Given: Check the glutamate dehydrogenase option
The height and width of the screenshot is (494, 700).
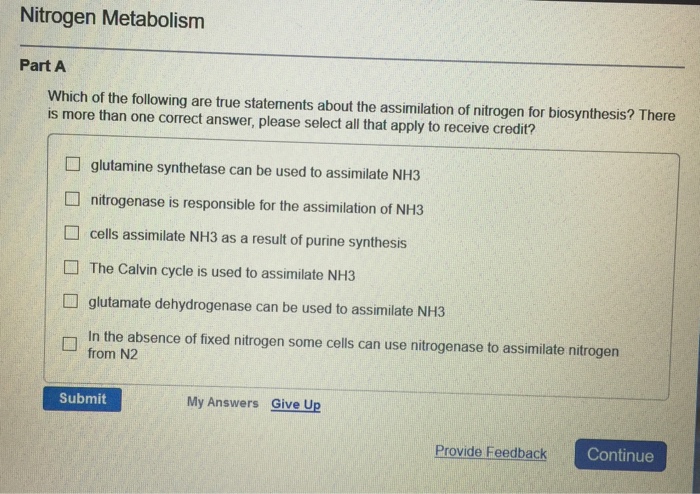Looking at the screenshot, I should [x=72, y=301].
